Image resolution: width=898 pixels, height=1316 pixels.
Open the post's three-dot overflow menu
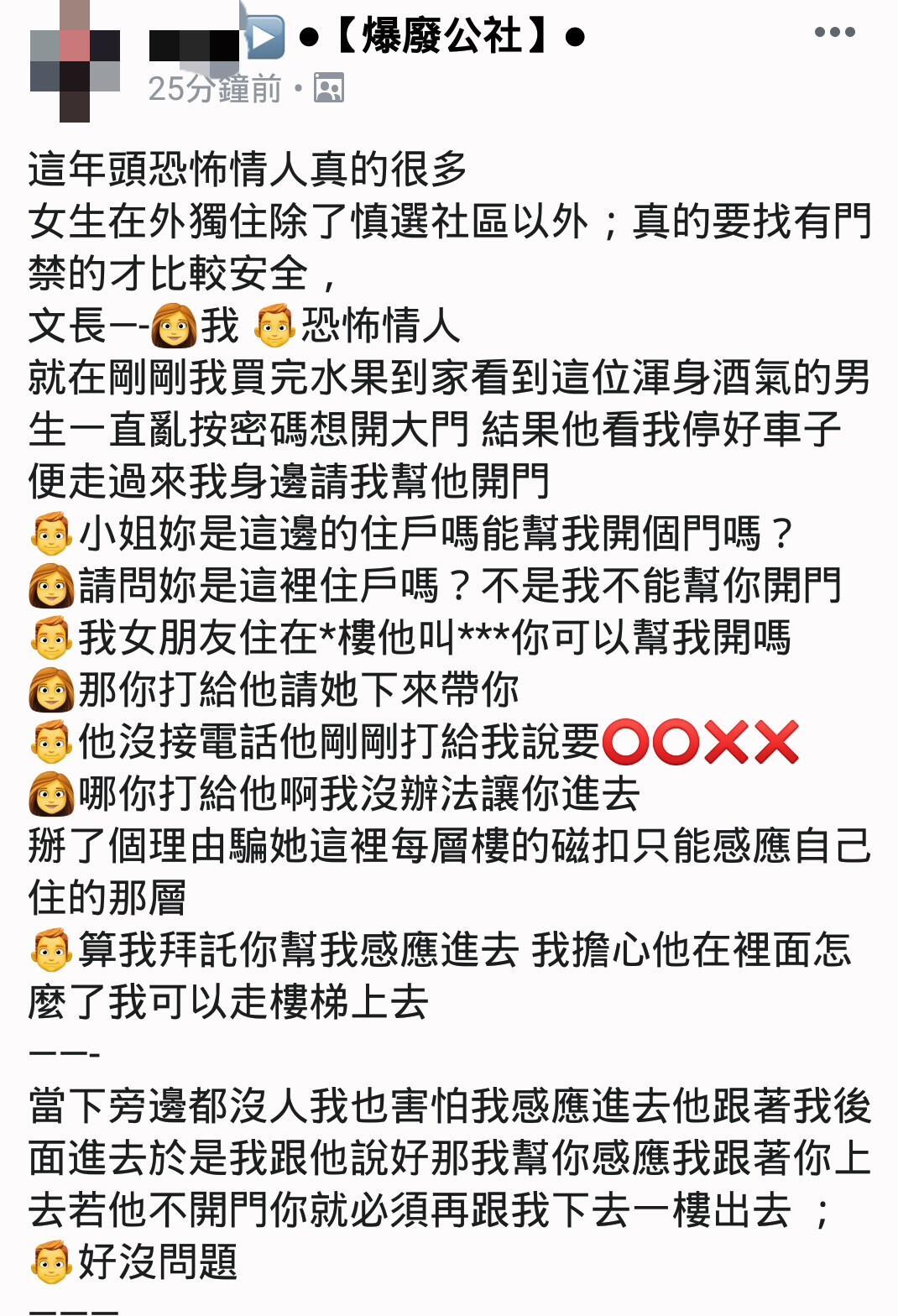click(x=834, y=33)
